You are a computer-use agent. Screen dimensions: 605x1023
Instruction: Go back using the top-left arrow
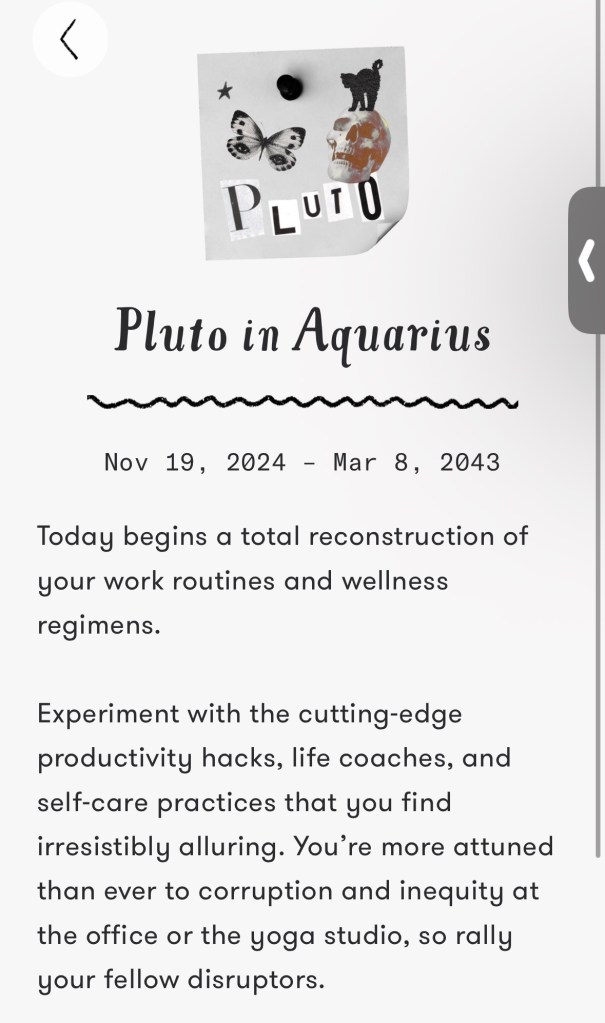(x=69, y=40)
